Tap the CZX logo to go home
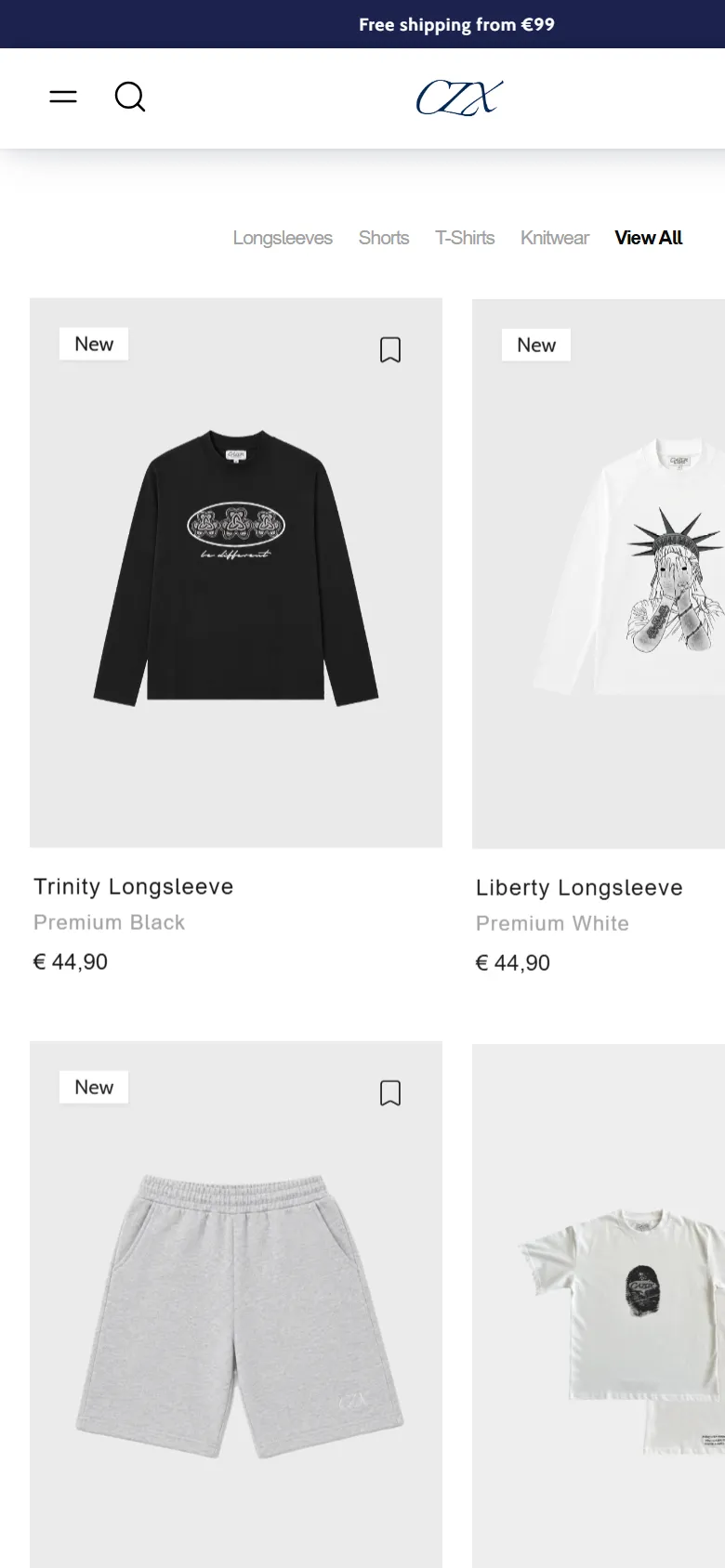The image size is (725, 1568). pyautogui.click(x=460, y=98)
